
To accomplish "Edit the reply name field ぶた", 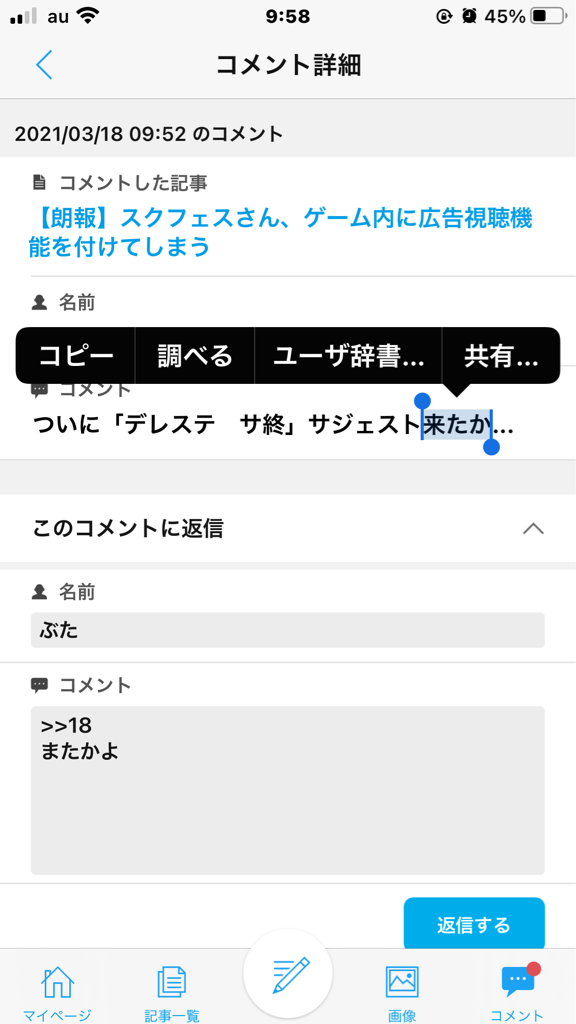I will click(287, 630).
